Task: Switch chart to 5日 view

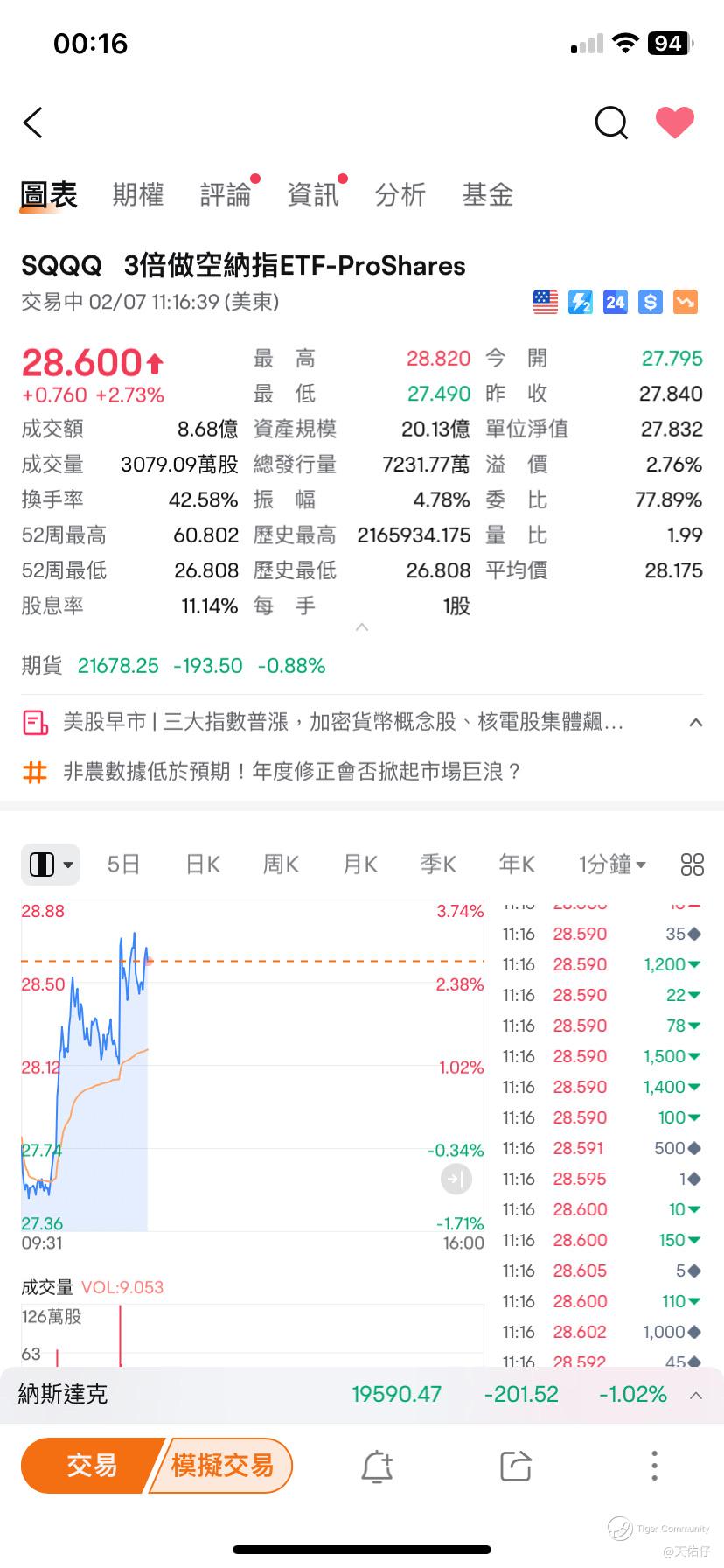Action: pyautogui.click(x=123, y=864)
